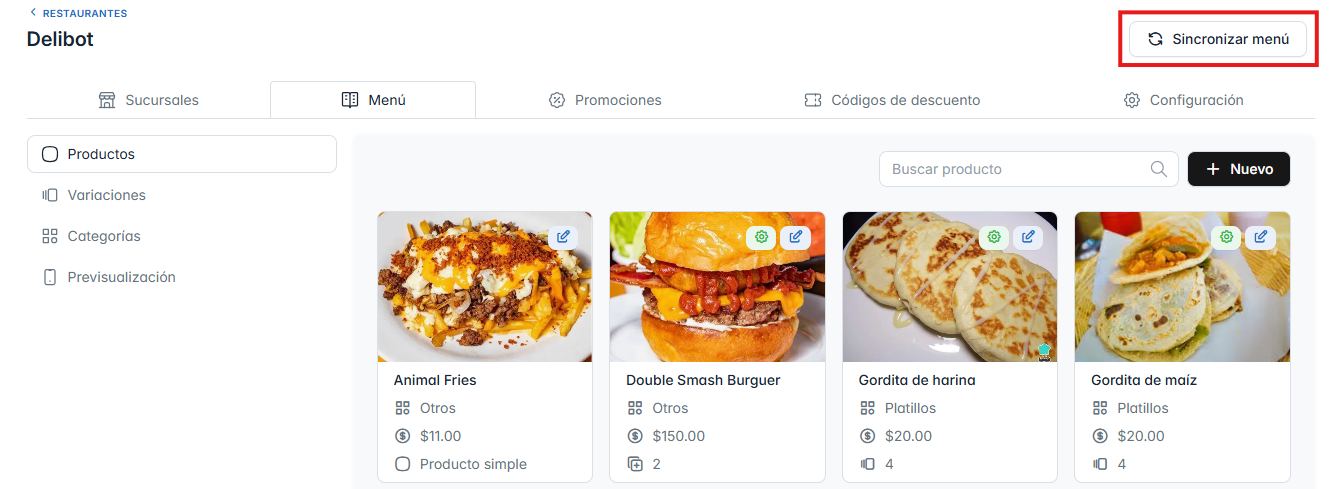
Task: Open Categorías in the side menu
Action: click(x=104, y=236)
